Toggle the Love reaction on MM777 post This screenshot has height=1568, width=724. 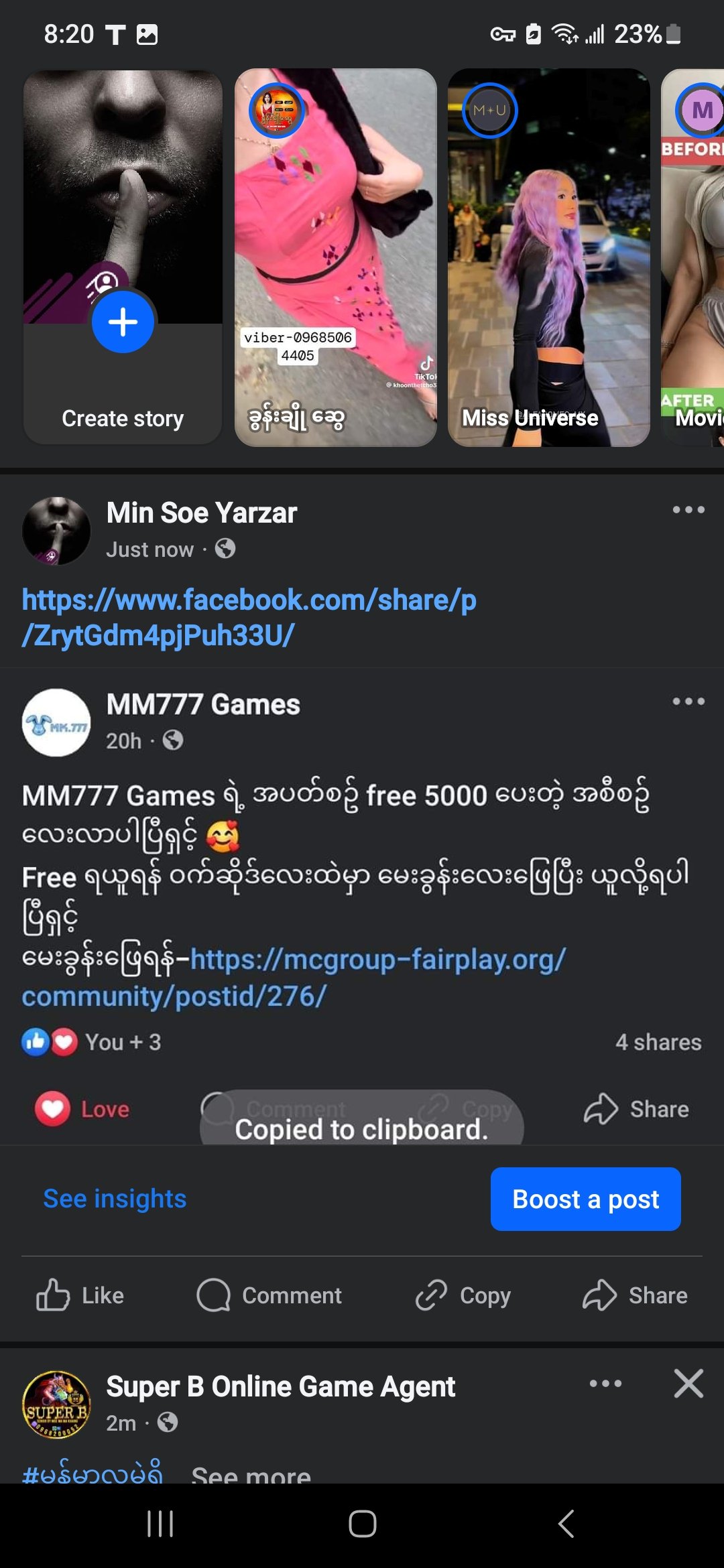click(82, 1109)
